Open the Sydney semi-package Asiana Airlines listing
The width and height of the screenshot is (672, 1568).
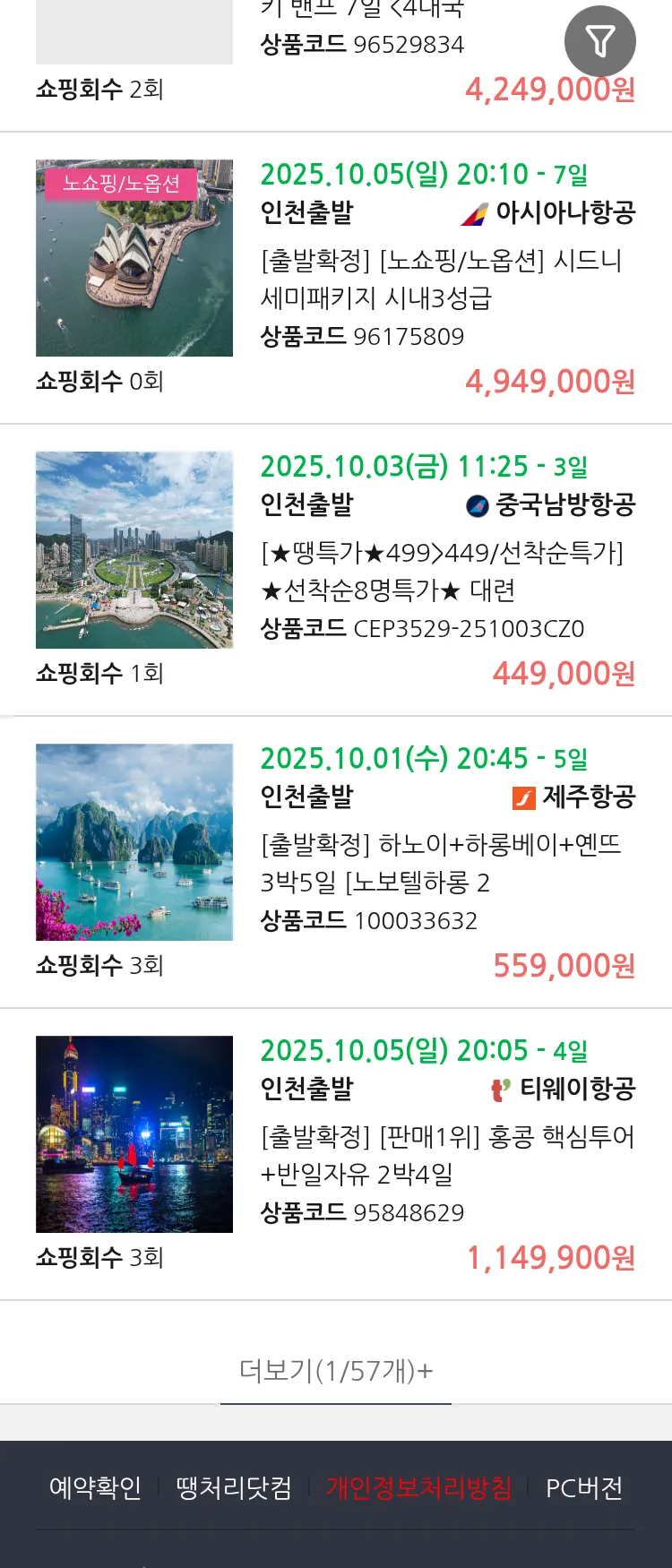click(x=446, y=279)
